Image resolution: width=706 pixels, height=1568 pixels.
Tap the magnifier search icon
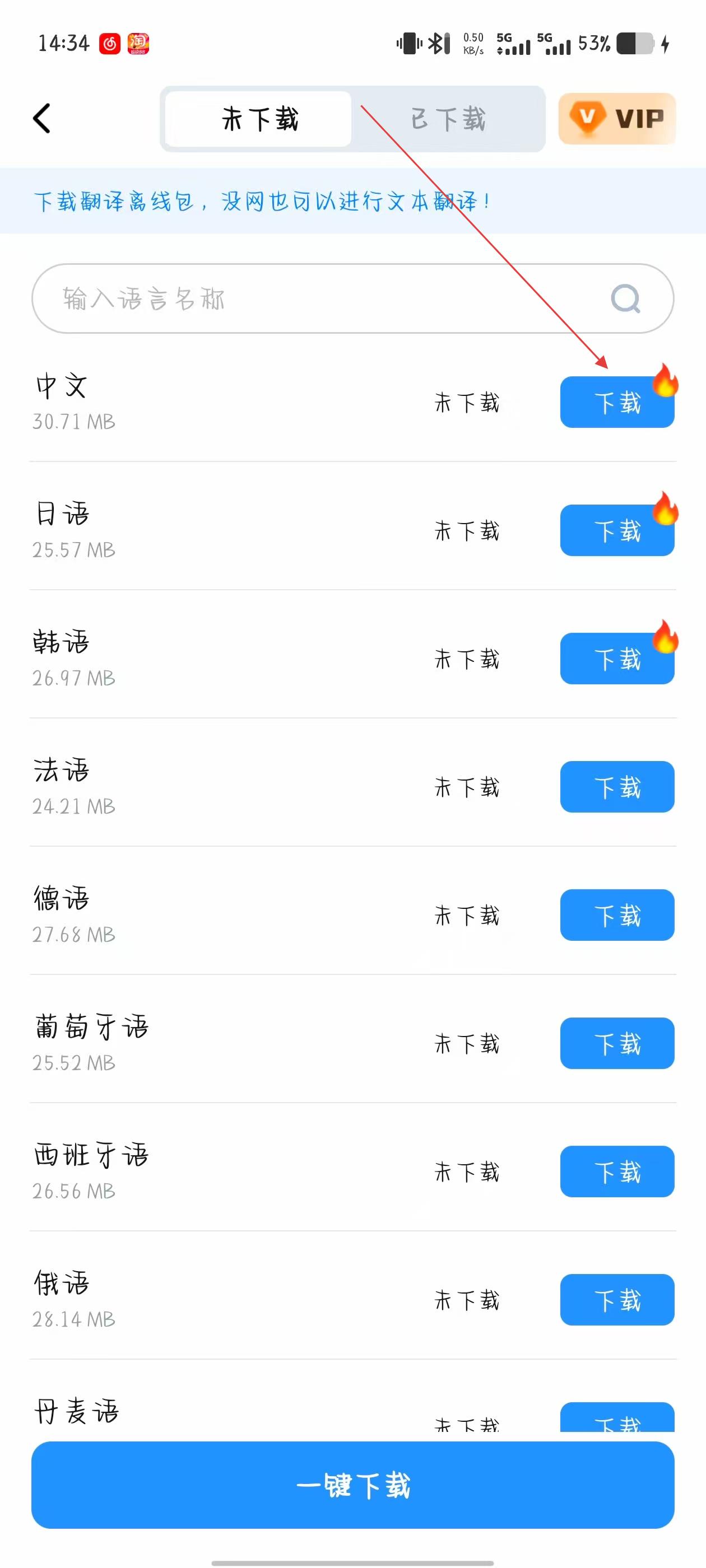pos(625,298)
